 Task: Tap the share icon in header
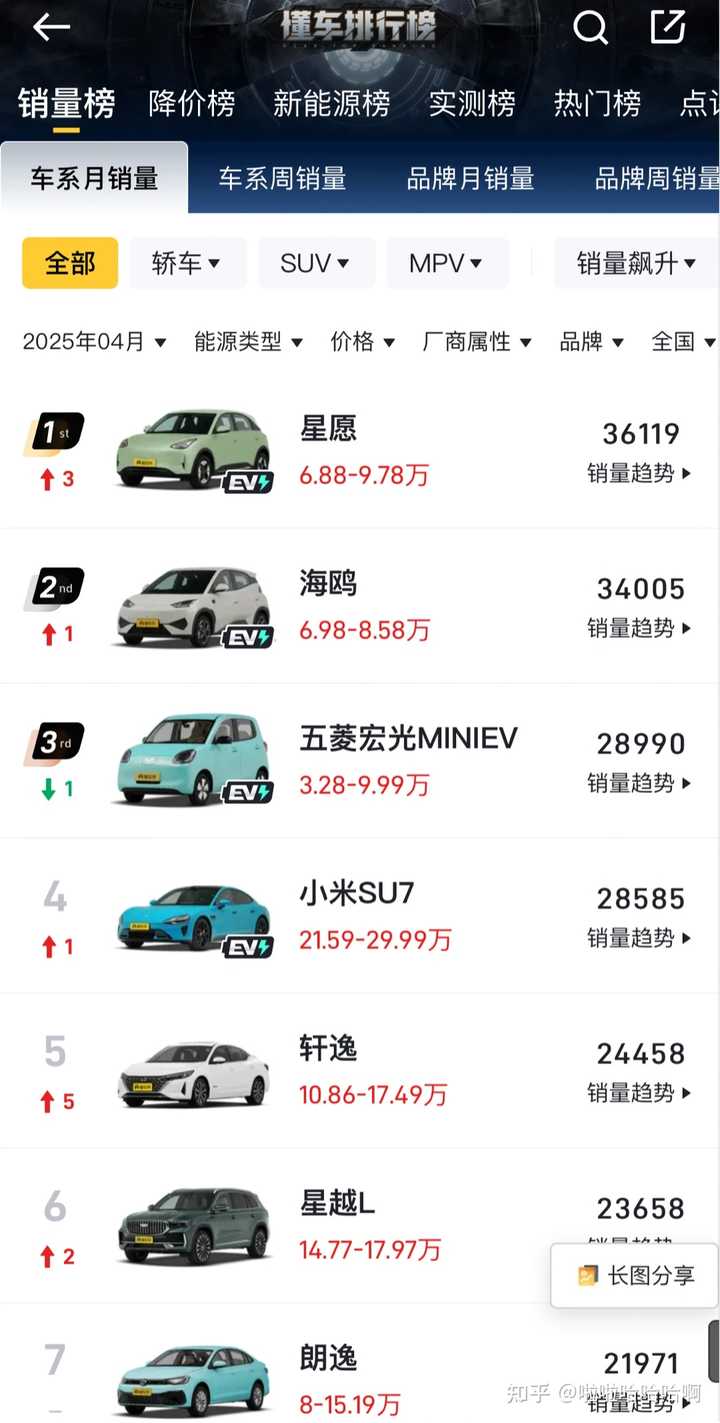(668, 28)
